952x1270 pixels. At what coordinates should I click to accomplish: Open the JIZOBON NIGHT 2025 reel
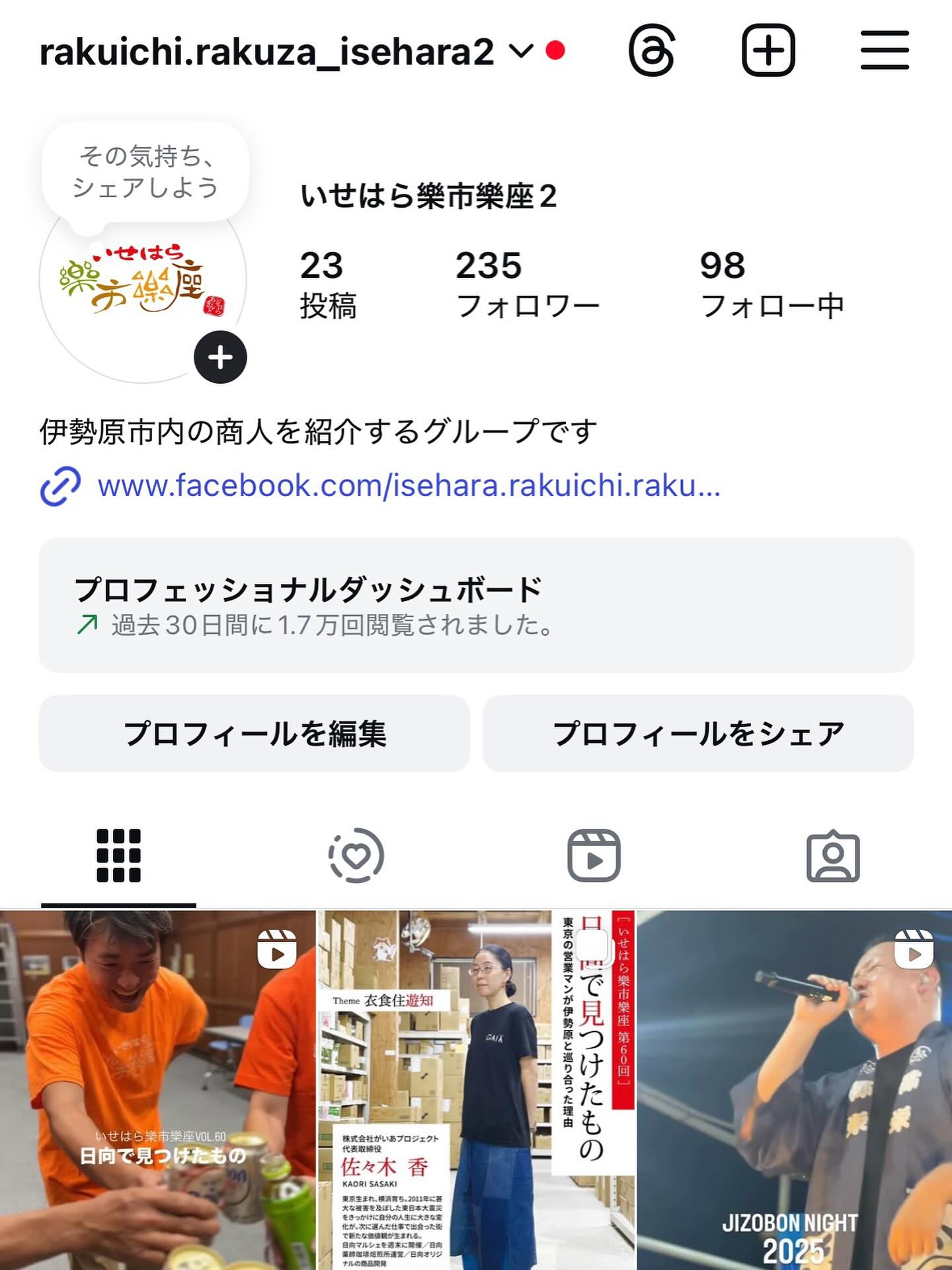coord(795,1090)
